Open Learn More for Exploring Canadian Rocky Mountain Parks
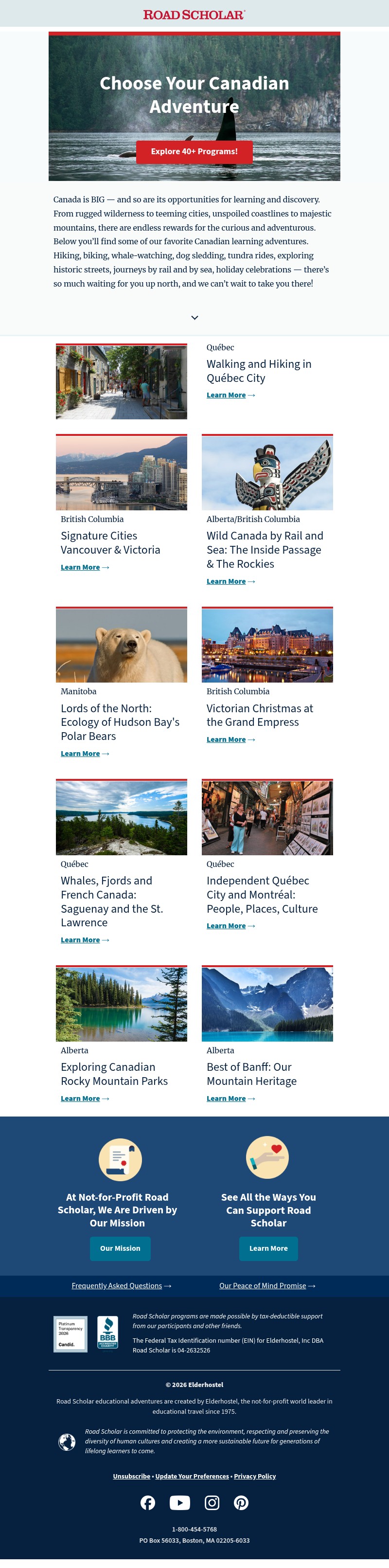The height and width of the screenshot is (1568, 389). coord(80,1099)
